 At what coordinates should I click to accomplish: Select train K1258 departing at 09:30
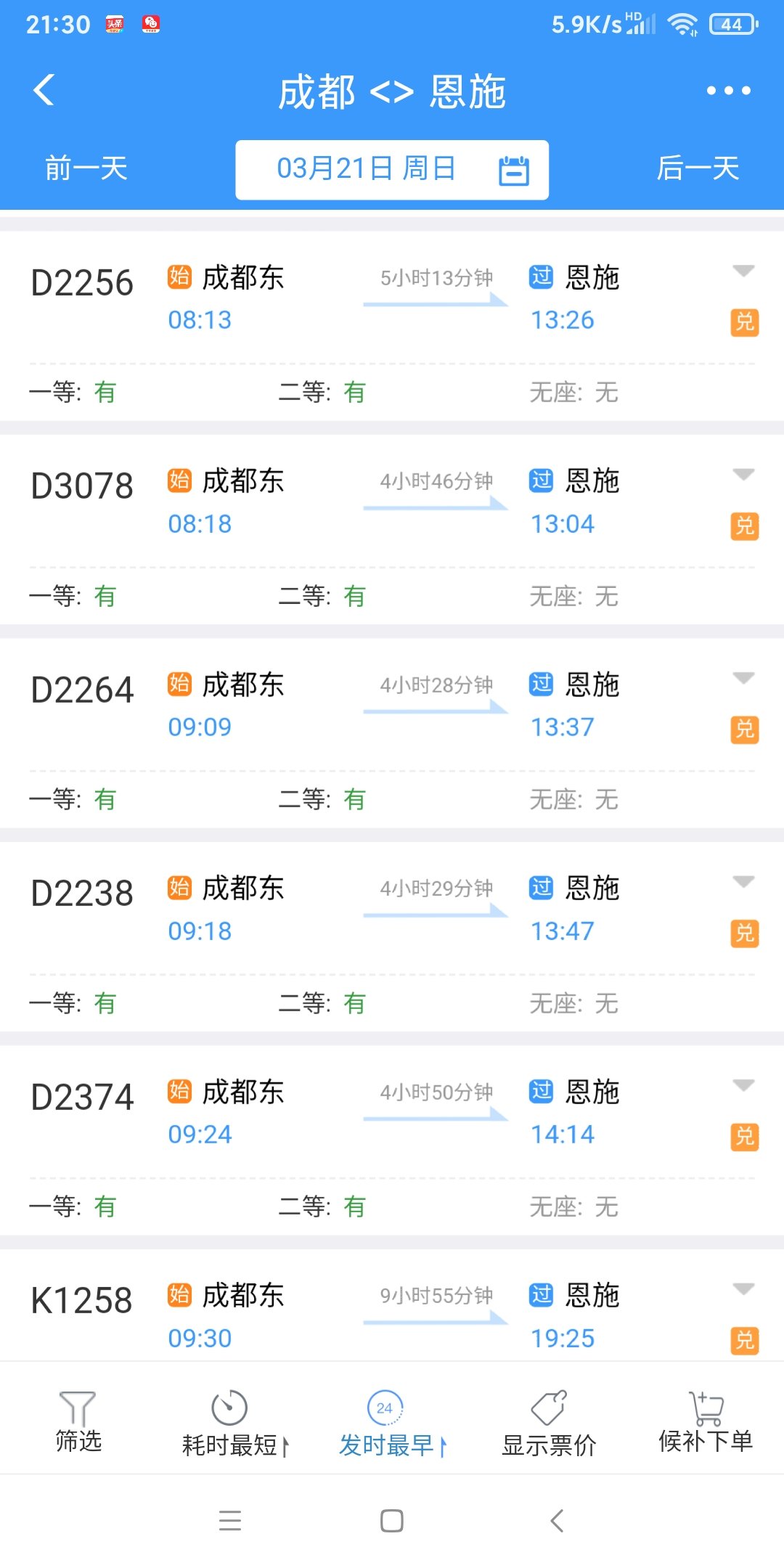pos(392,1305)
